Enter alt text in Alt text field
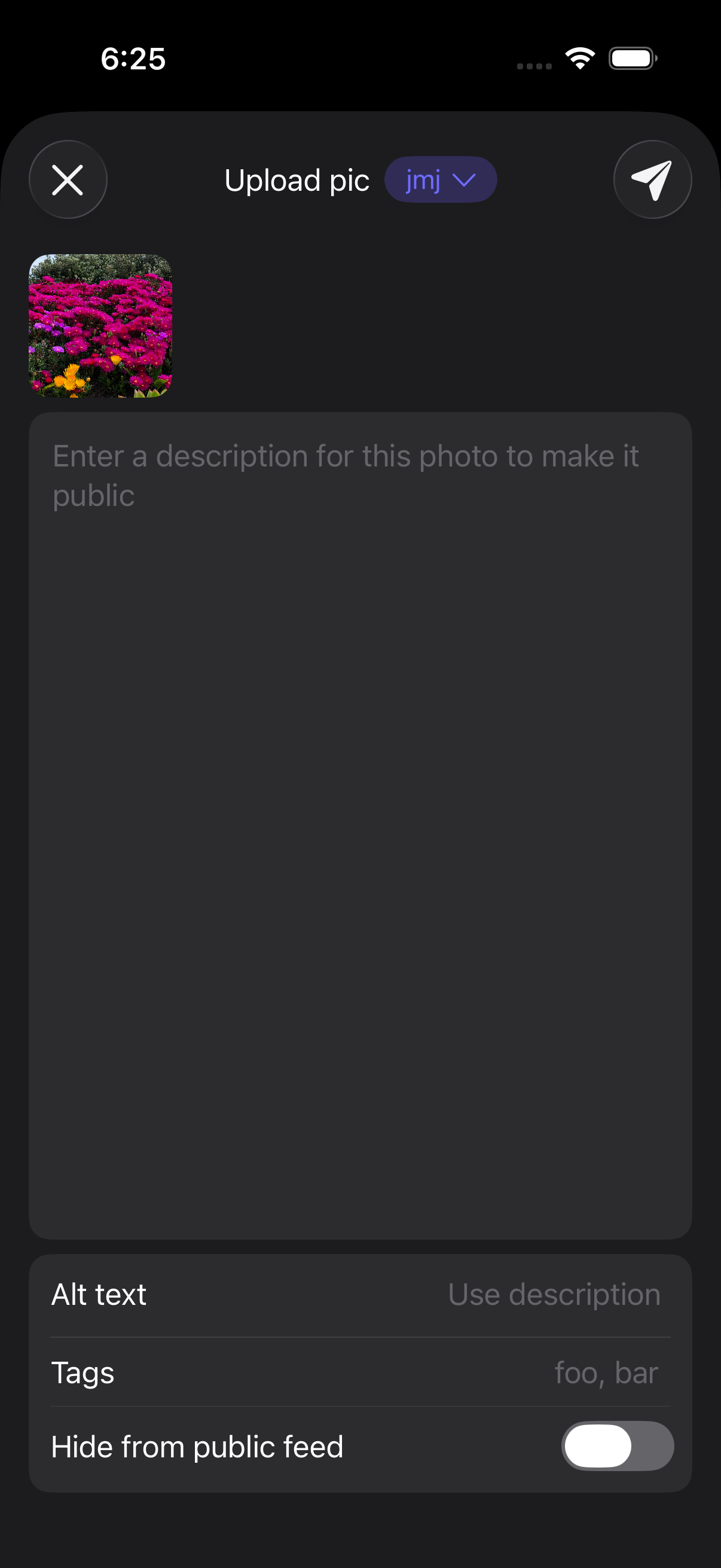Image resolution: width=721 pixels, height=1568 pixels. (553, 1295)
